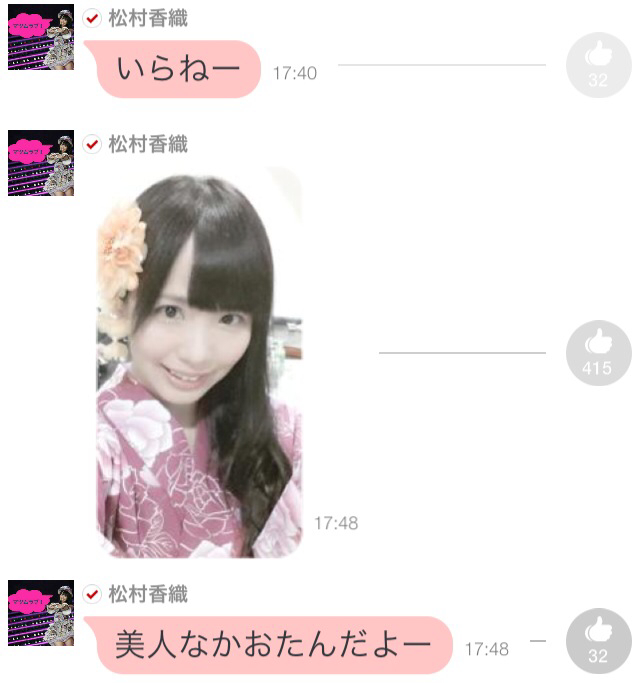The width and height of the screenshot is (640, 683).
Task: Open sender avatar beside the いらねー message
Action: [41, 37]
